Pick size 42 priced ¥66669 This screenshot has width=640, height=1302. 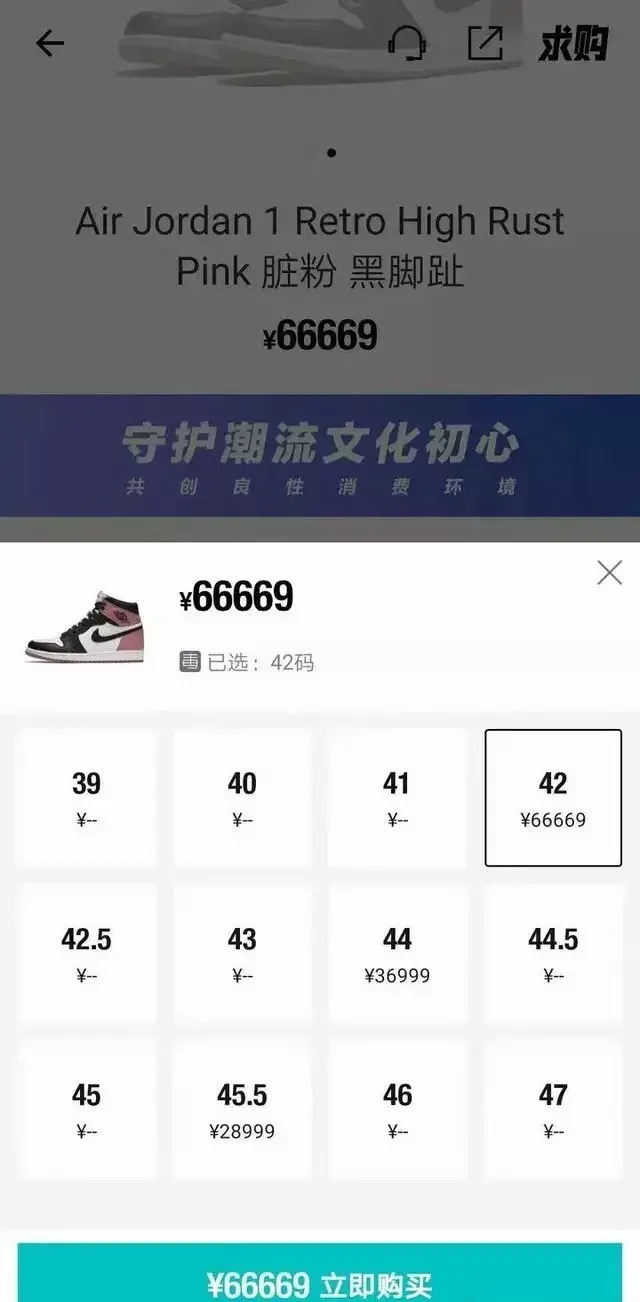553,798
